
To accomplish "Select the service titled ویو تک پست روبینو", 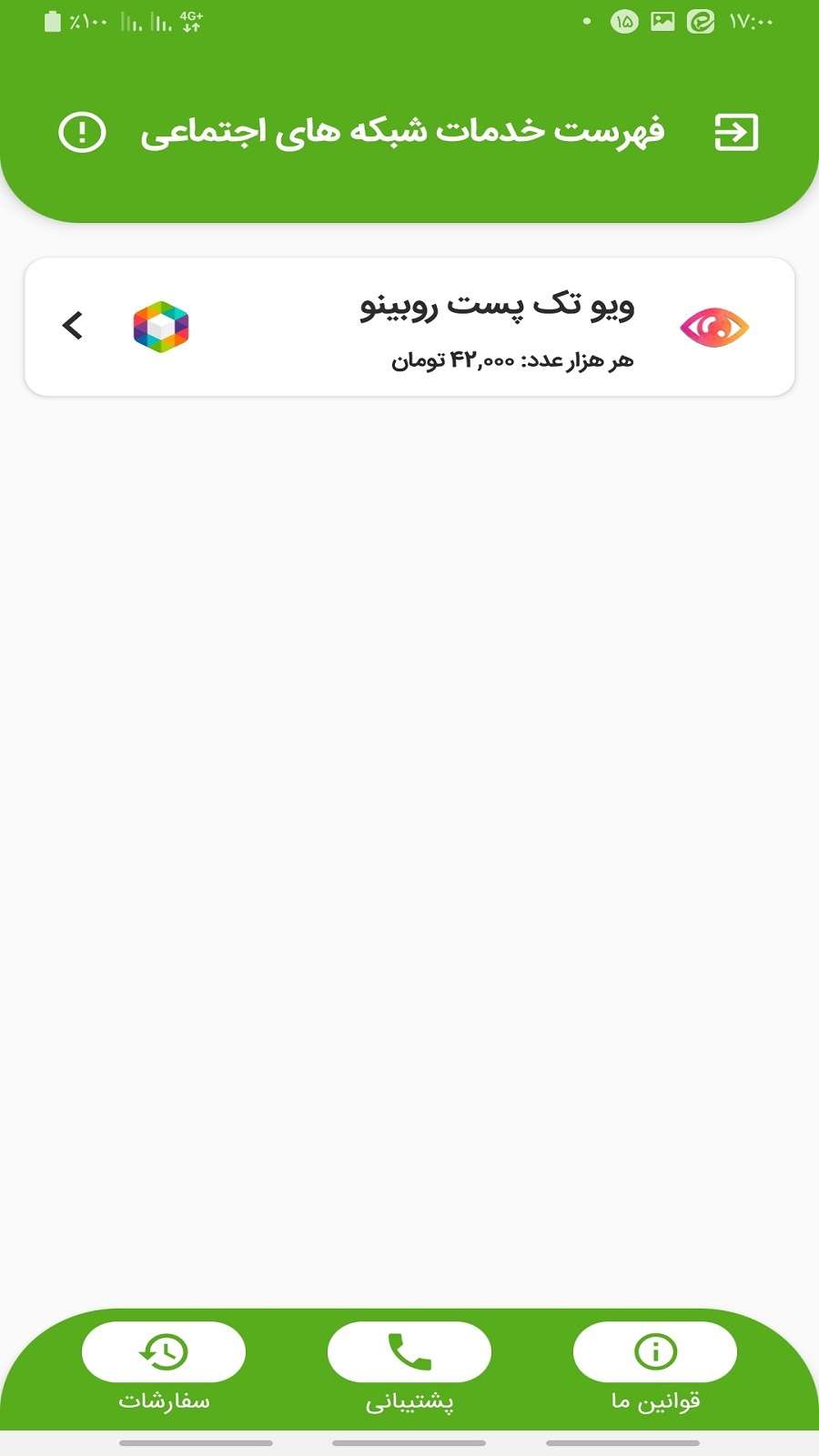I will click(x=500, y=307).
